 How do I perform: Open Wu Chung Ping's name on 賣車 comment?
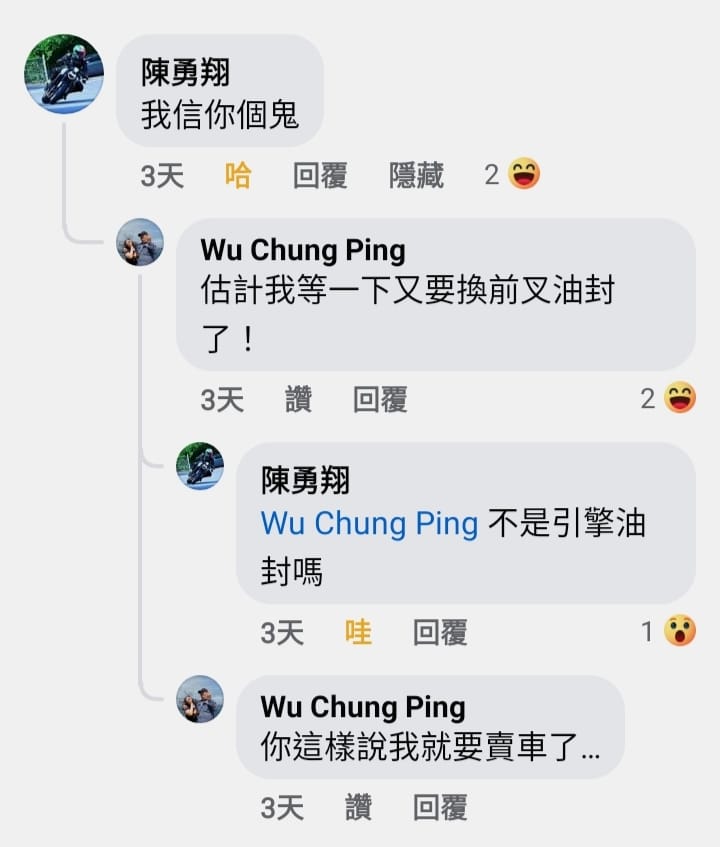point(363,708)
